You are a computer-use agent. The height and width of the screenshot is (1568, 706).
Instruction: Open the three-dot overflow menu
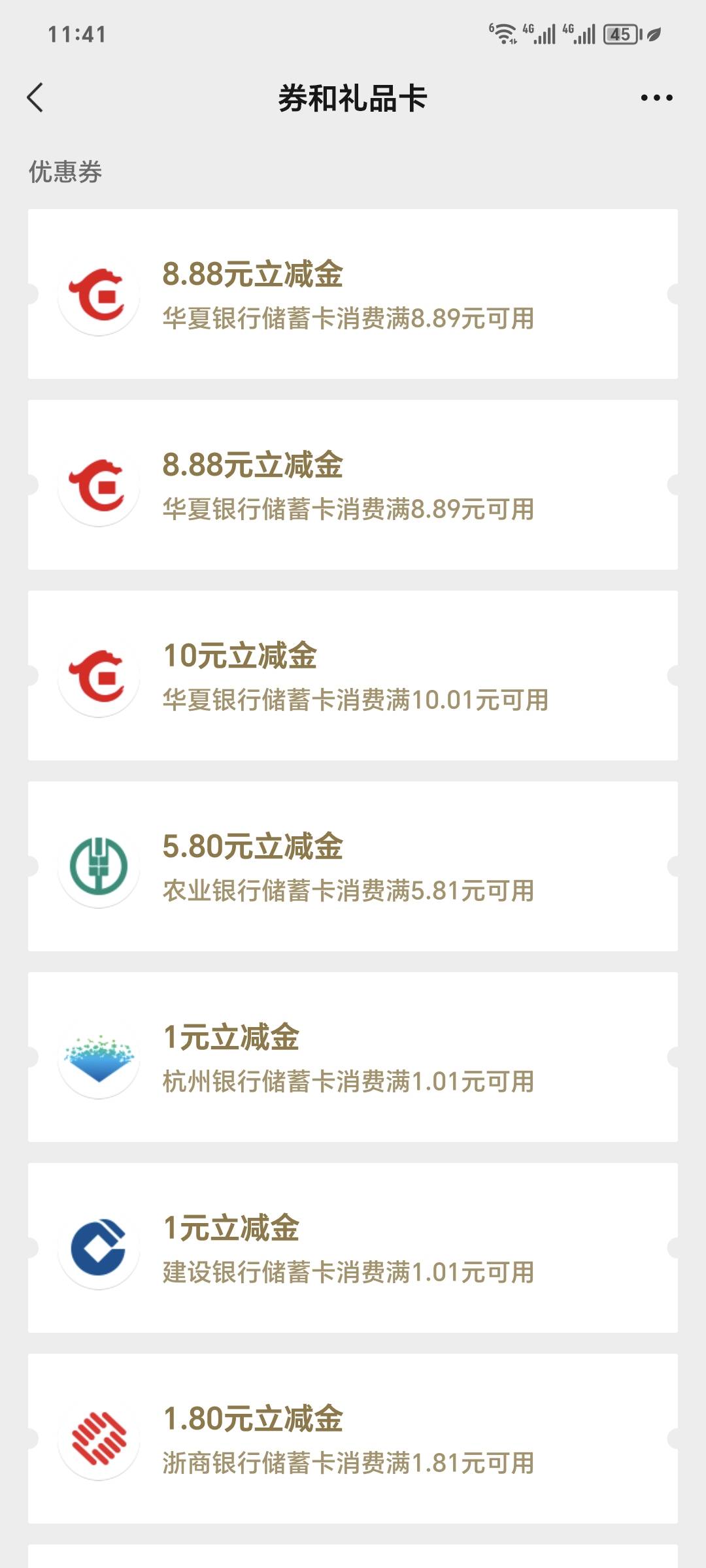(x=656, y=98)
